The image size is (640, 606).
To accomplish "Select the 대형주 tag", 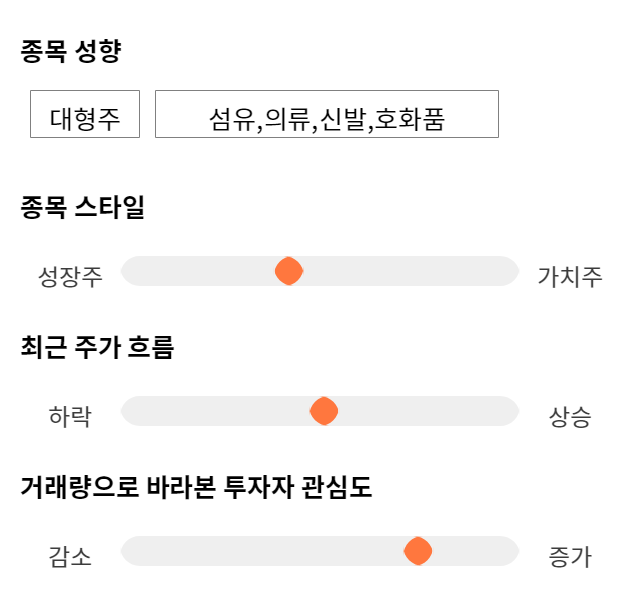I will coord(85,114).
